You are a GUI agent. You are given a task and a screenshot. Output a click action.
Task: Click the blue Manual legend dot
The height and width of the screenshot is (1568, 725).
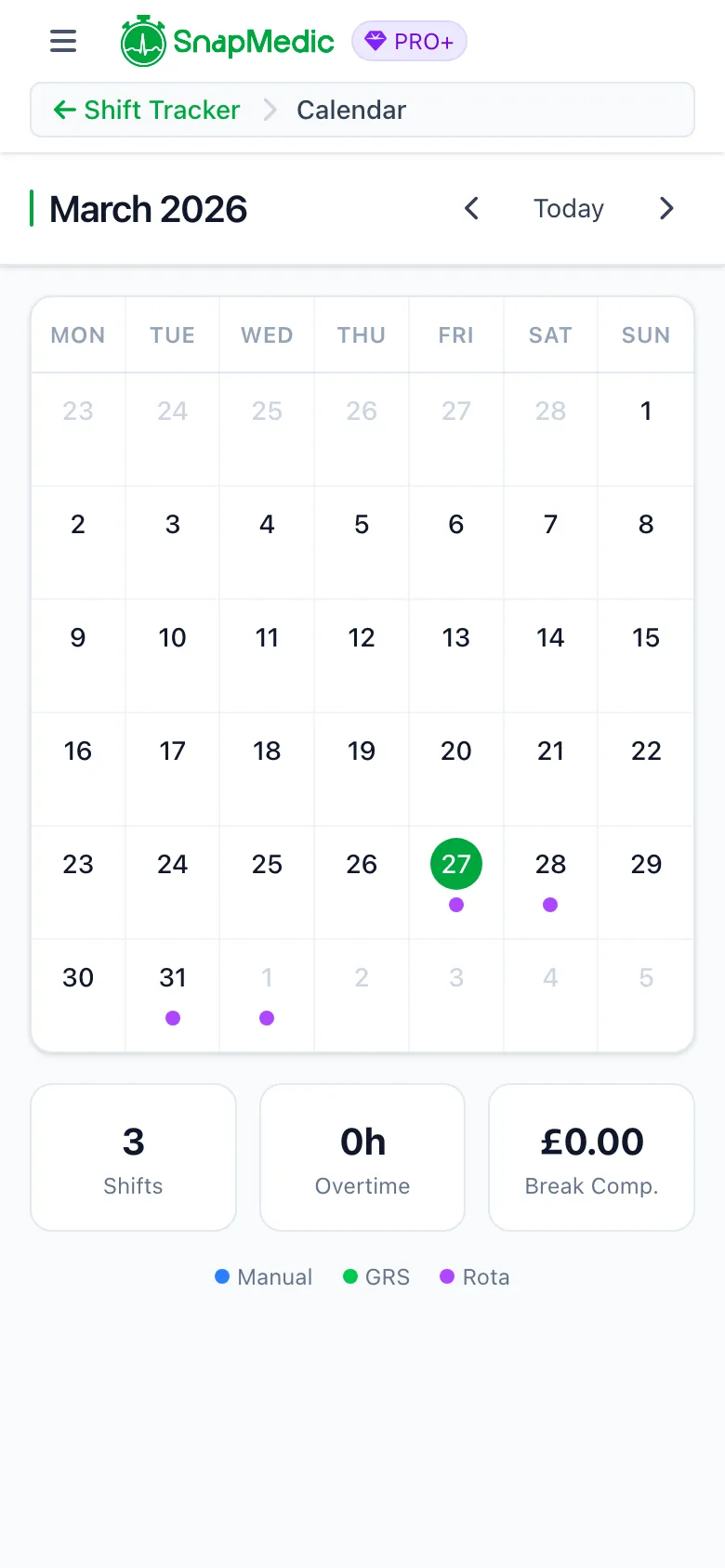222,1276
